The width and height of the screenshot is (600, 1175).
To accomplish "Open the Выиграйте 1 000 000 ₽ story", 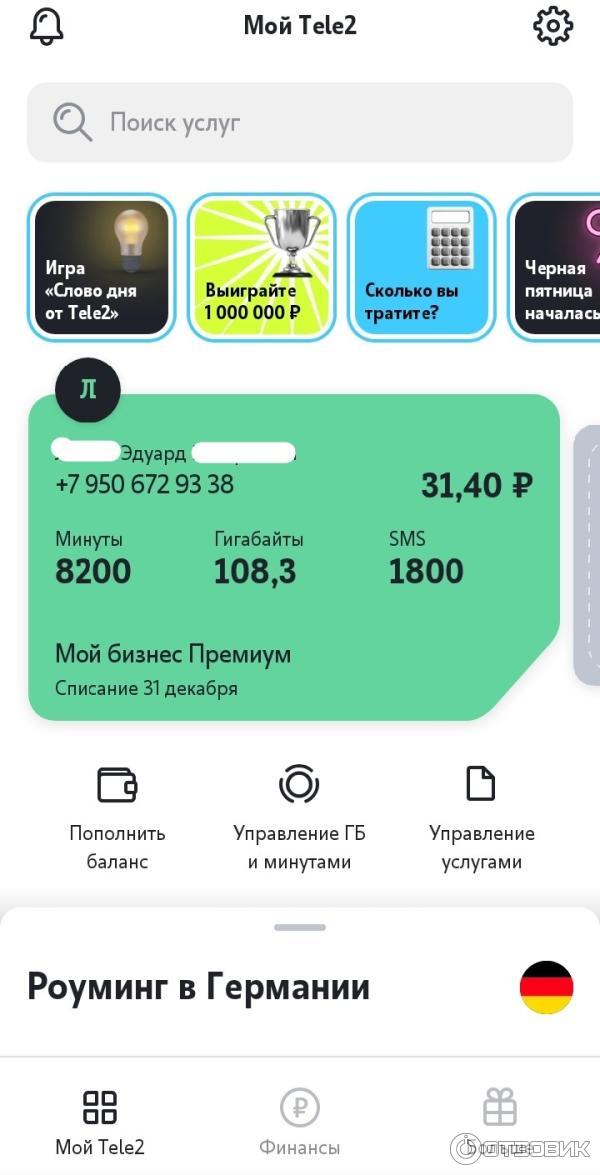I will pyautogui.click(x=261, y=267).
